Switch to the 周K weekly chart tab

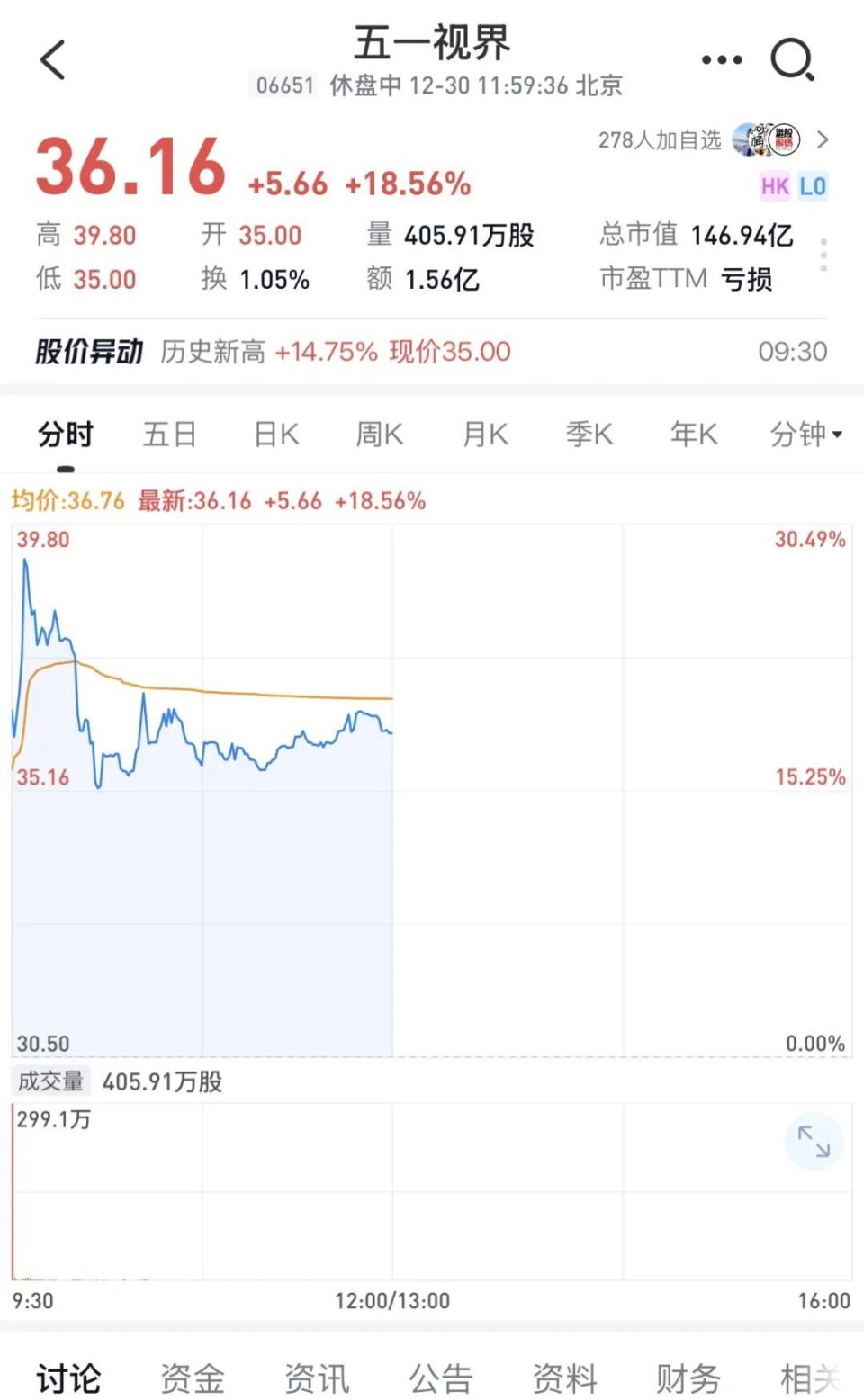click(378, 434)
